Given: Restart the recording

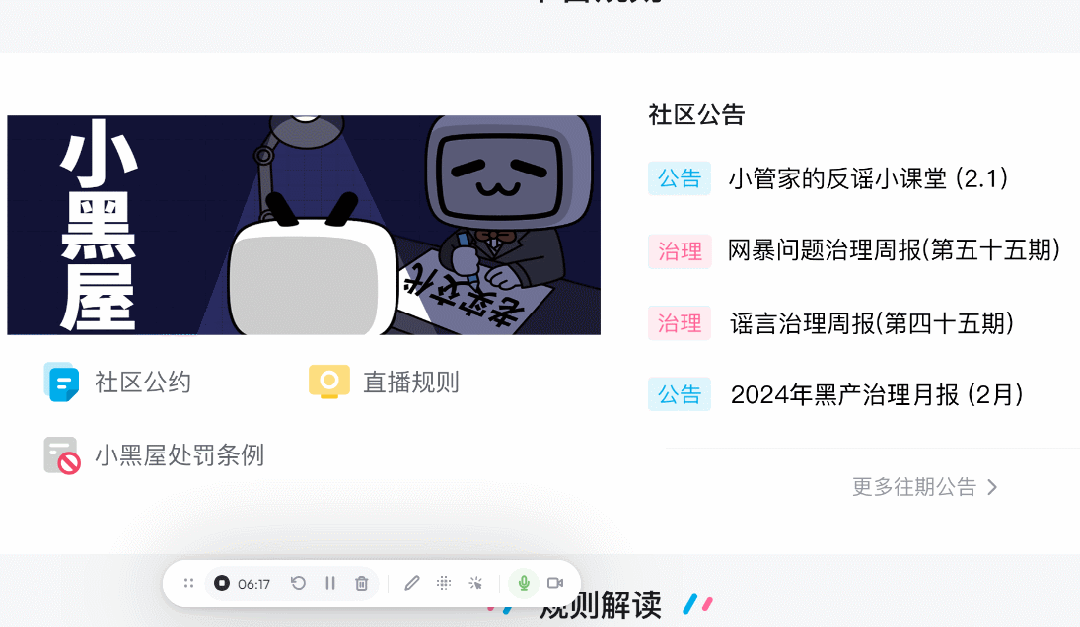Looking at the screenshot, I should coord(298,584).
